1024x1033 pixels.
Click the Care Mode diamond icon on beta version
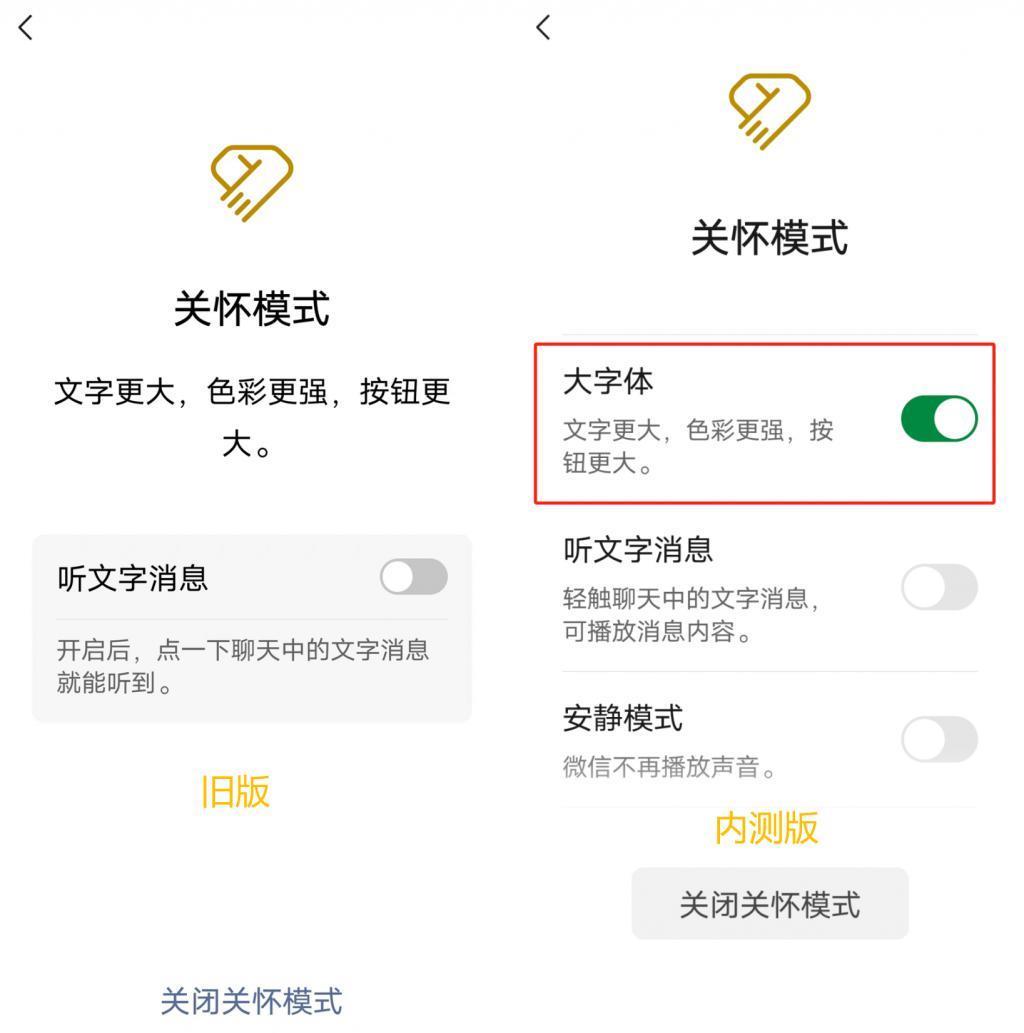tap(768, 110)
